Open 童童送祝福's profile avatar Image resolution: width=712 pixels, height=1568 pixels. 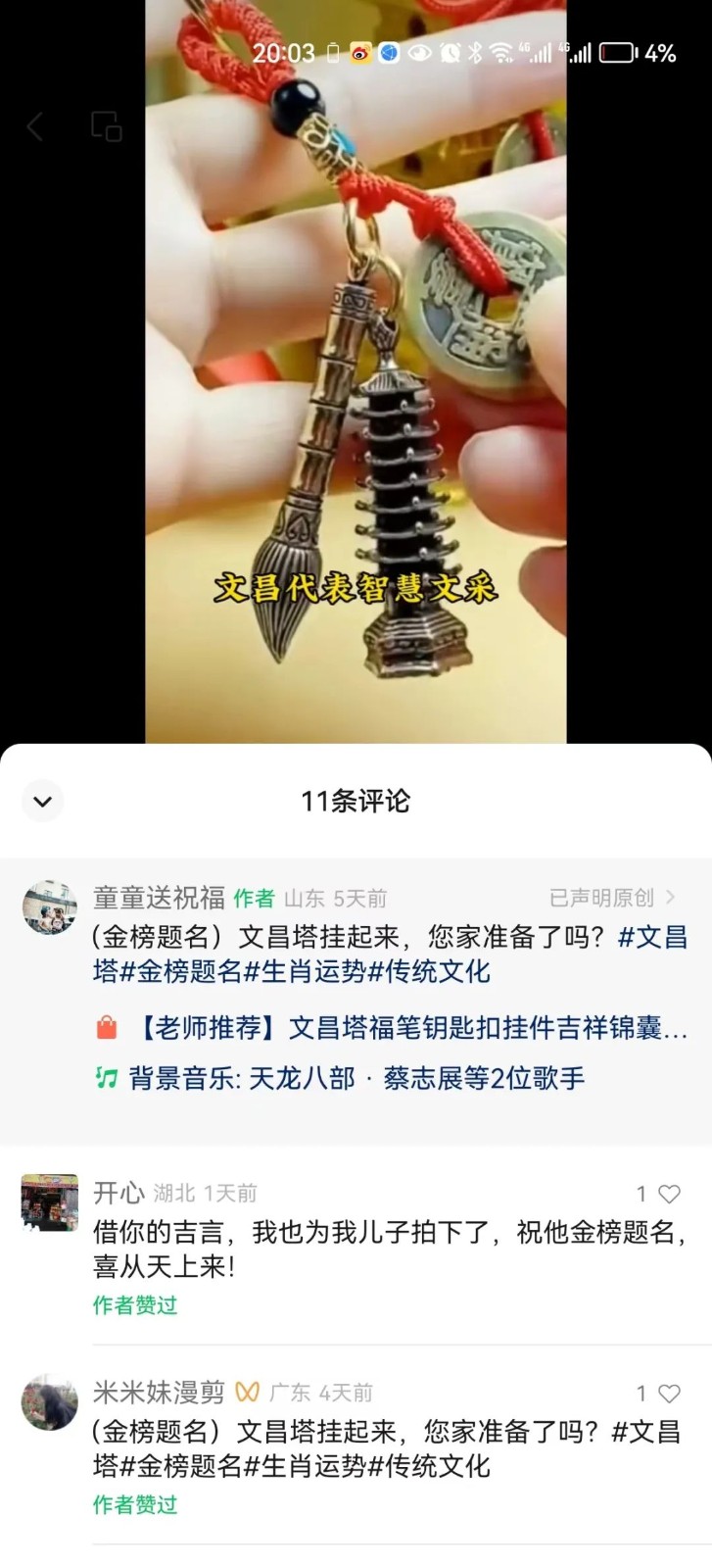[x=50, y=908]
